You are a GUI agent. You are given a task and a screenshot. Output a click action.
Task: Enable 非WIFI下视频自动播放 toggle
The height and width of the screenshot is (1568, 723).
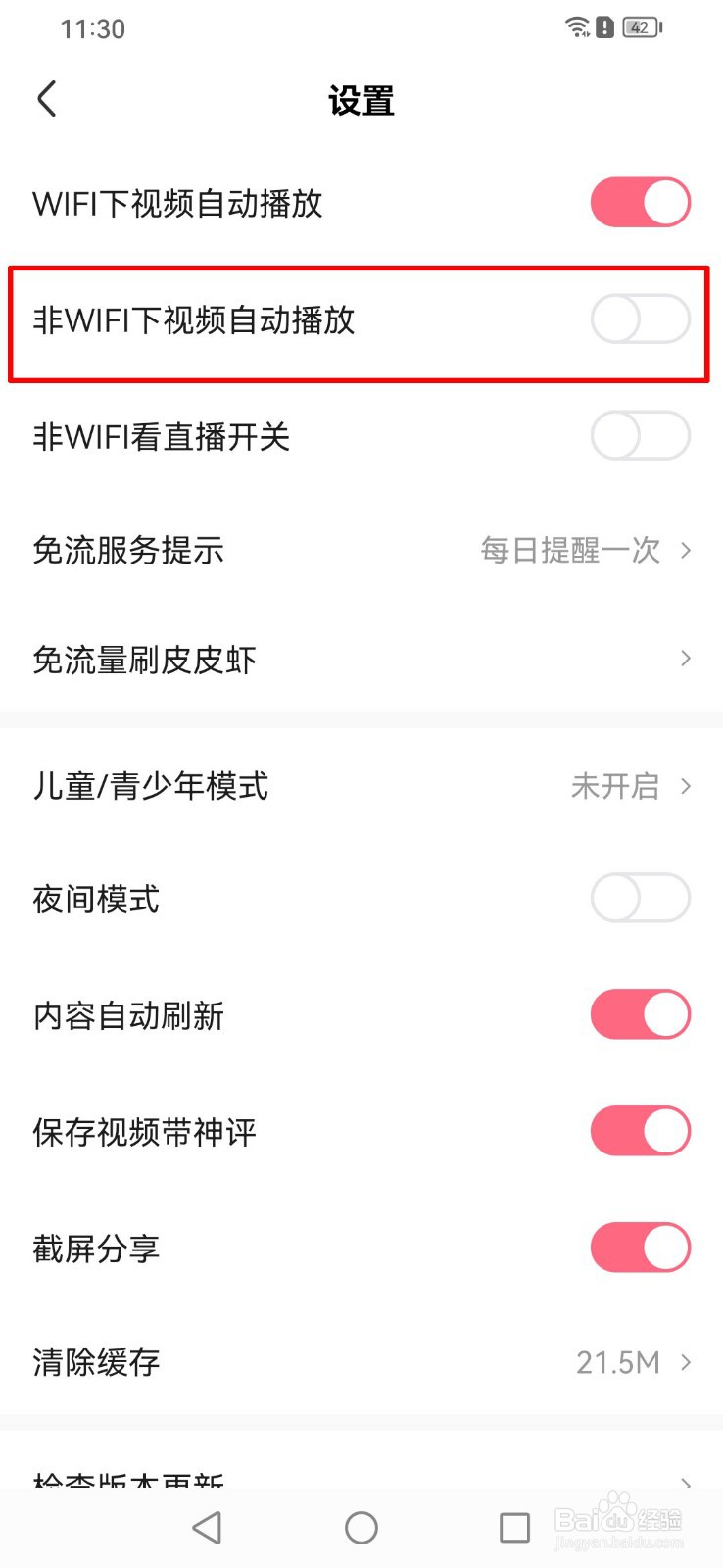click(x=640, y=318)
